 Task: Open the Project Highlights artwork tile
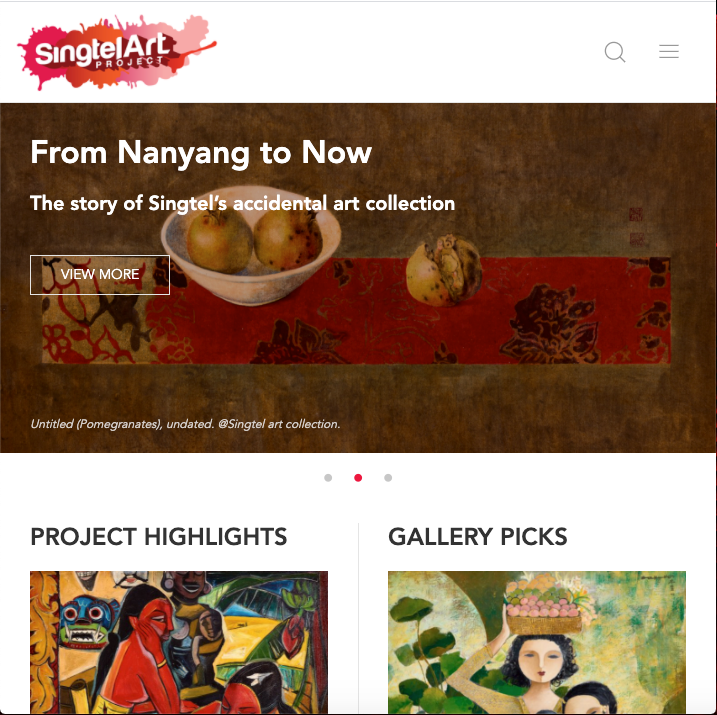point(179,641)
